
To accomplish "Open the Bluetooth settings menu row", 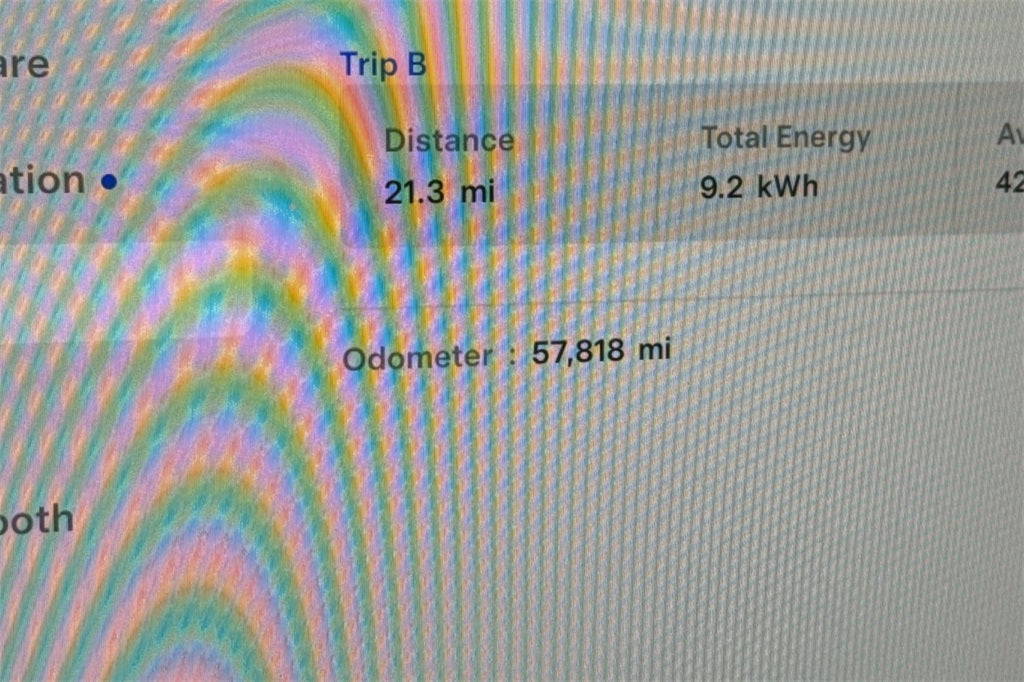I will pyautogui.click(x=36, y=519).
